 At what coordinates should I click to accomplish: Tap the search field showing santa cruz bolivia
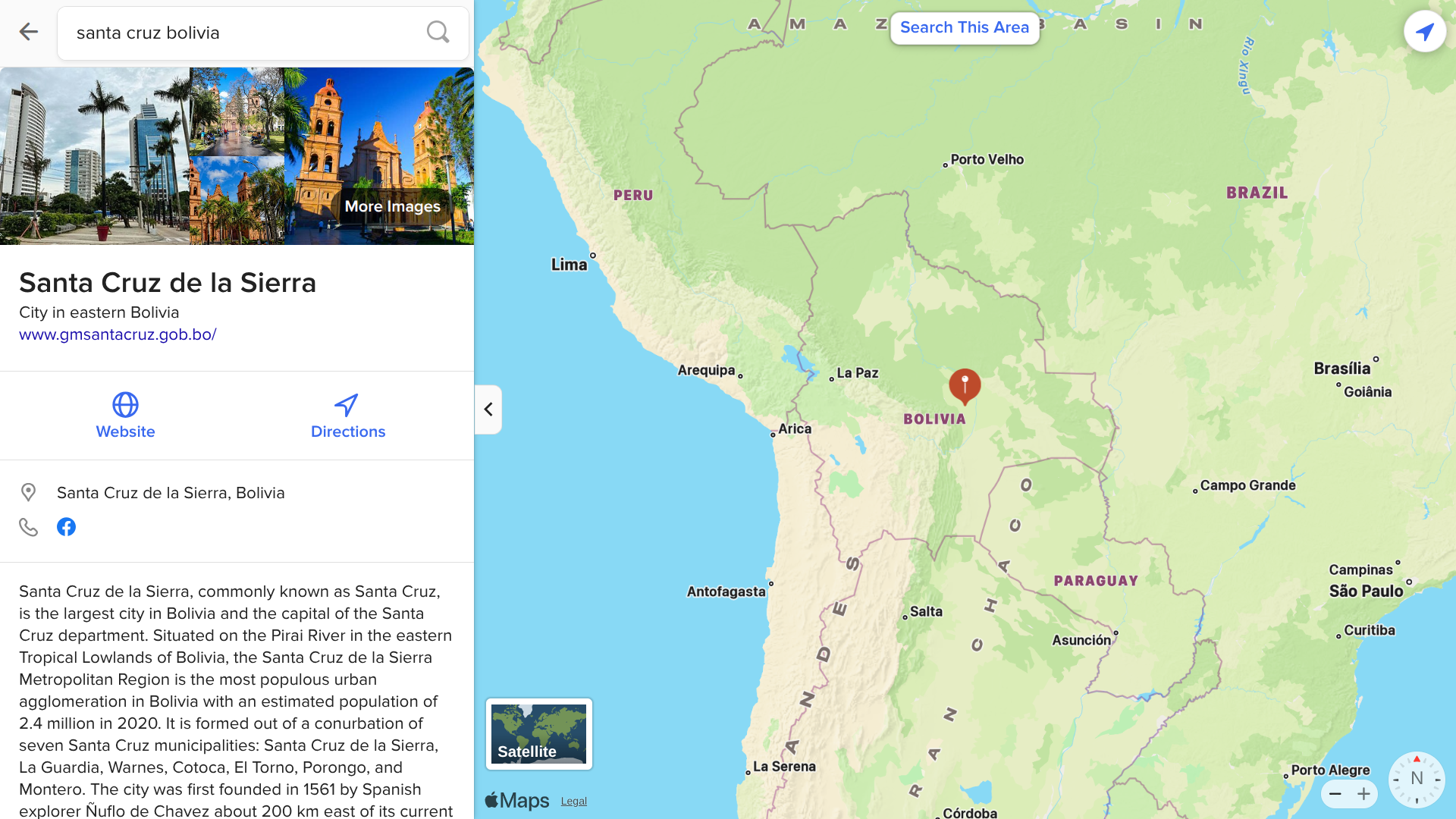click(243, 33)
